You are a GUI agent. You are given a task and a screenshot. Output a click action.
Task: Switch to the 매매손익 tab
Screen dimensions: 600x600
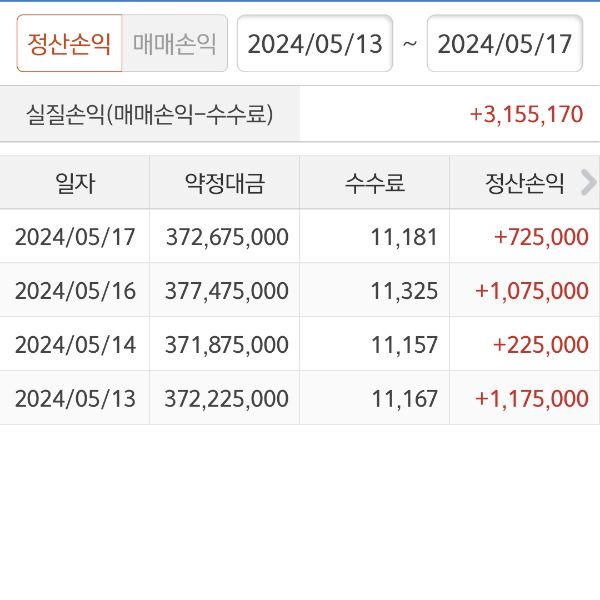coord(175,44)
